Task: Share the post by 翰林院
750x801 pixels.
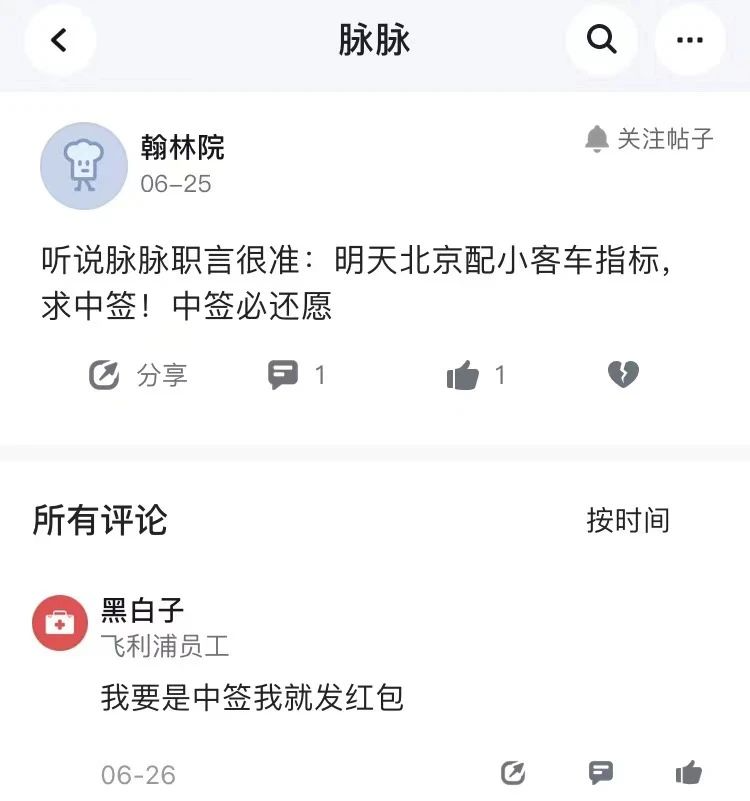Action: (138, 375)
